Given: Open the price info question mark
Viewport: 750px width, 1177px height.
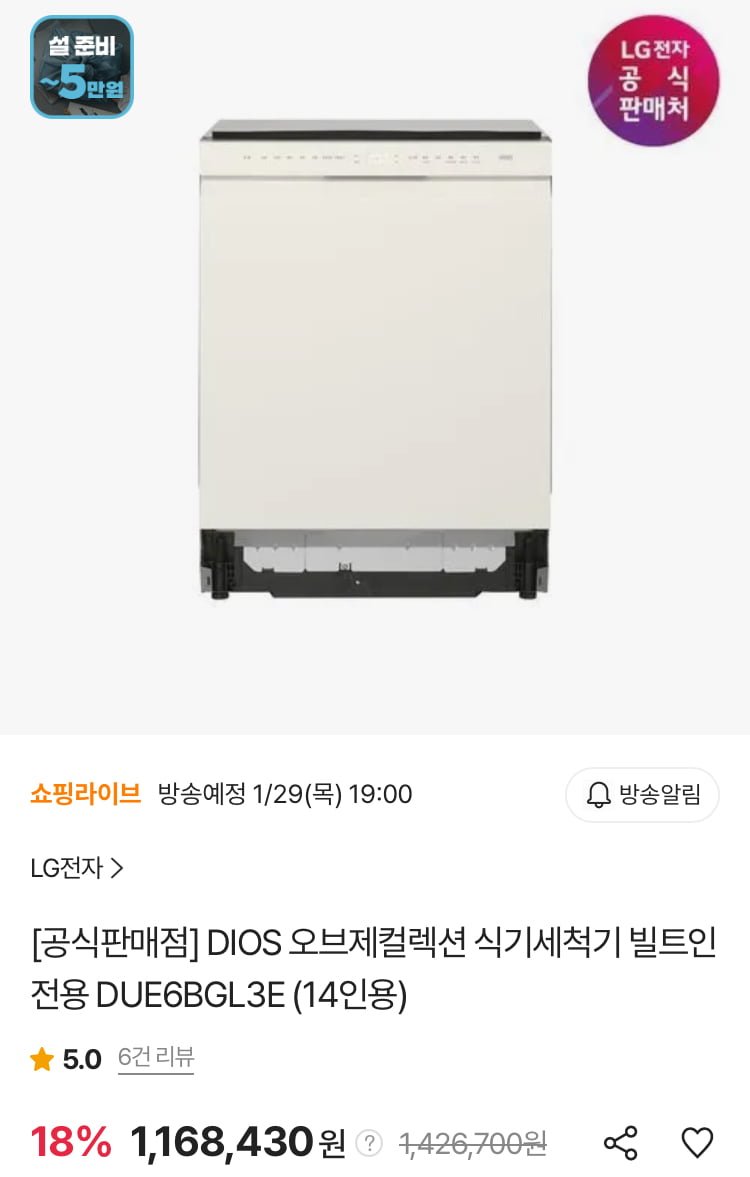Looking at the screenshot, I should (370, 1143).
